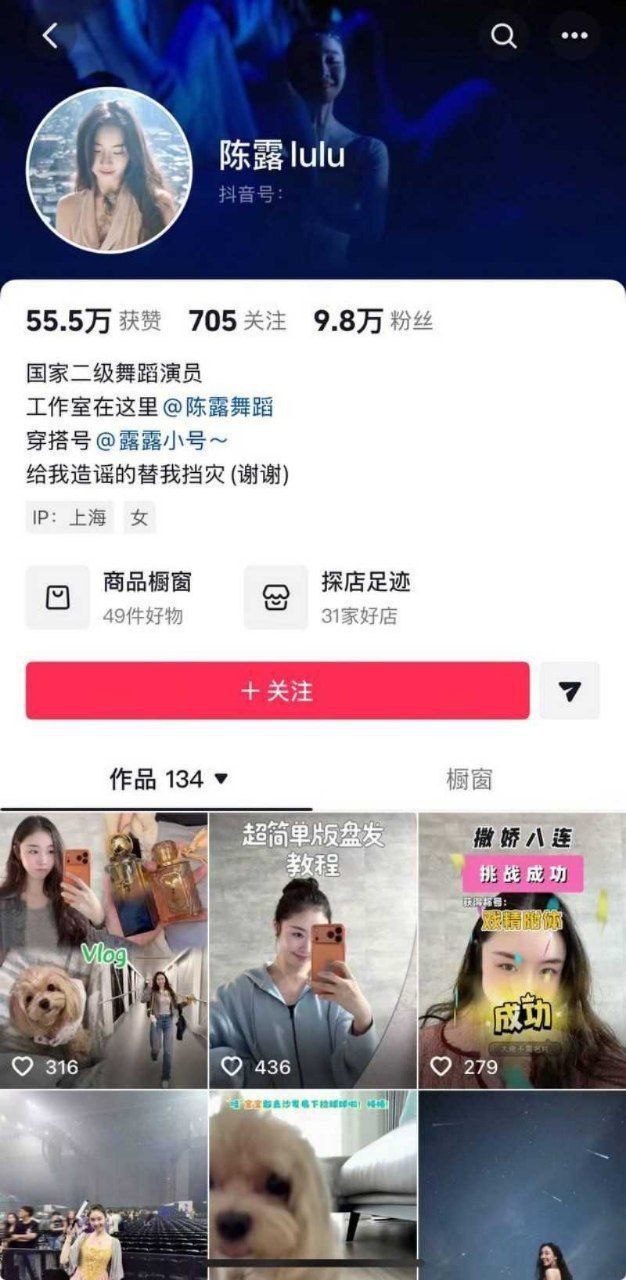Open the 撒娇八连 challenge video

521,950
